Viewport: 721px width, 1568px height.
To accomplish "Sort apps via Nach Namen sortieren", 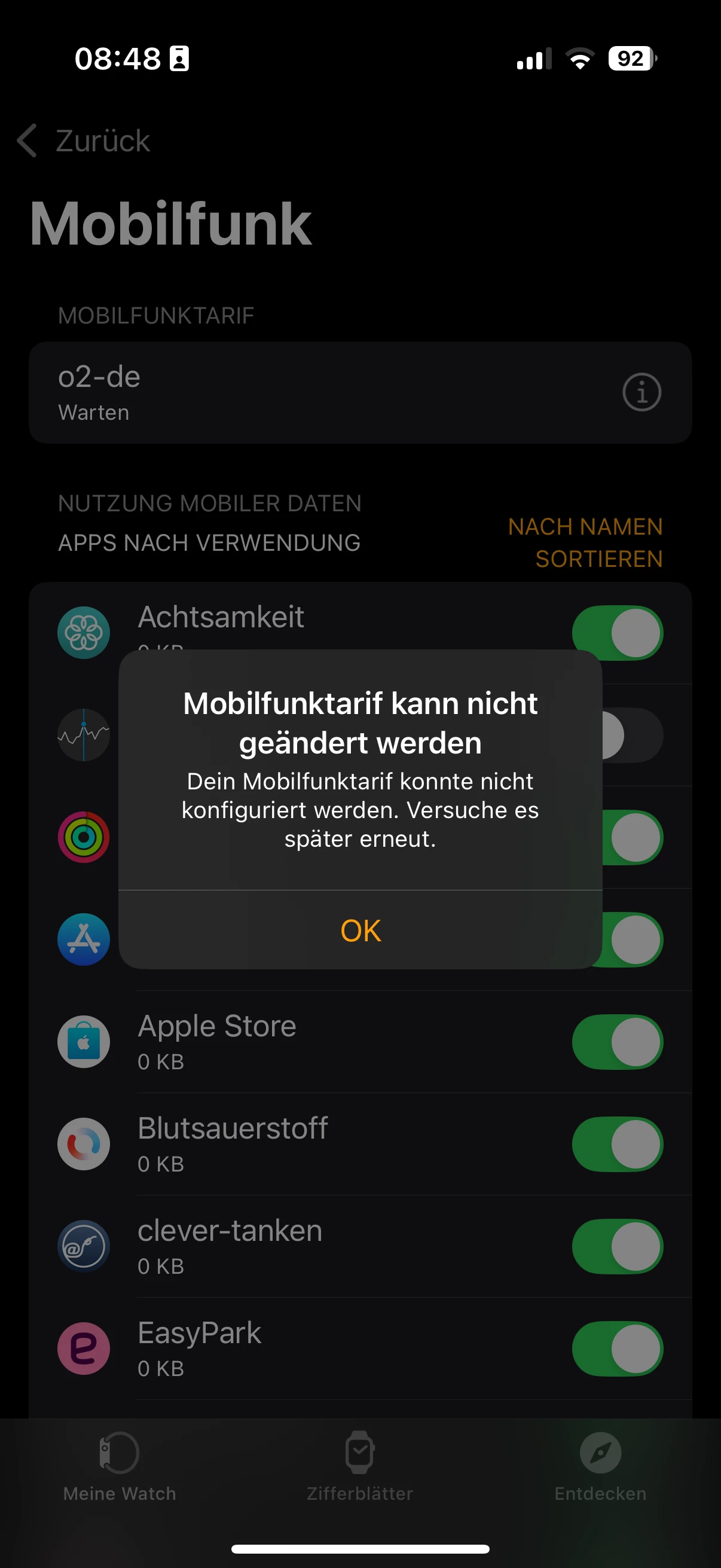I will pos(585,542).
